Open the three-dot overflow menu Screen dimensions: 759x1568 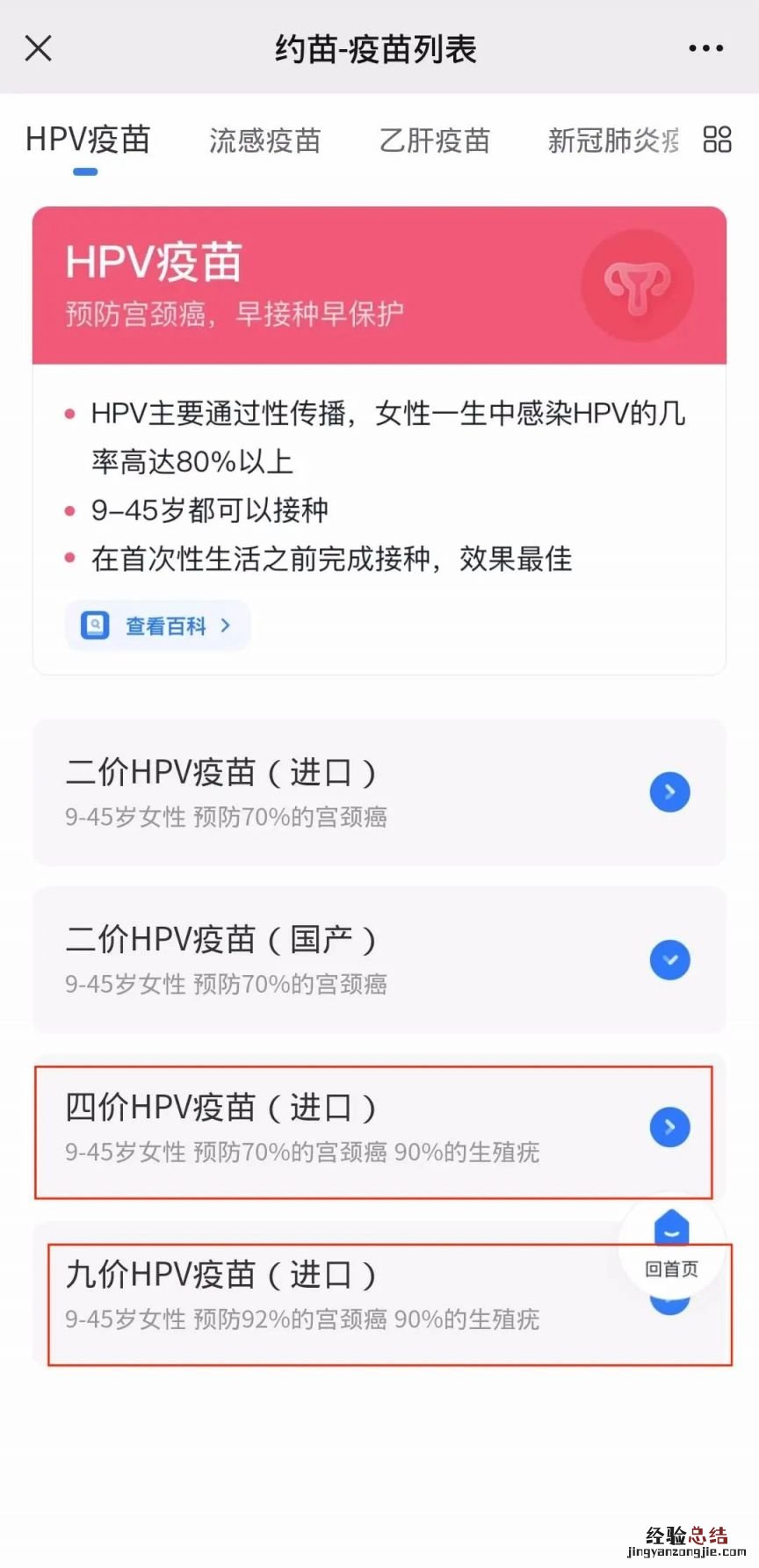tap(705, 48)
